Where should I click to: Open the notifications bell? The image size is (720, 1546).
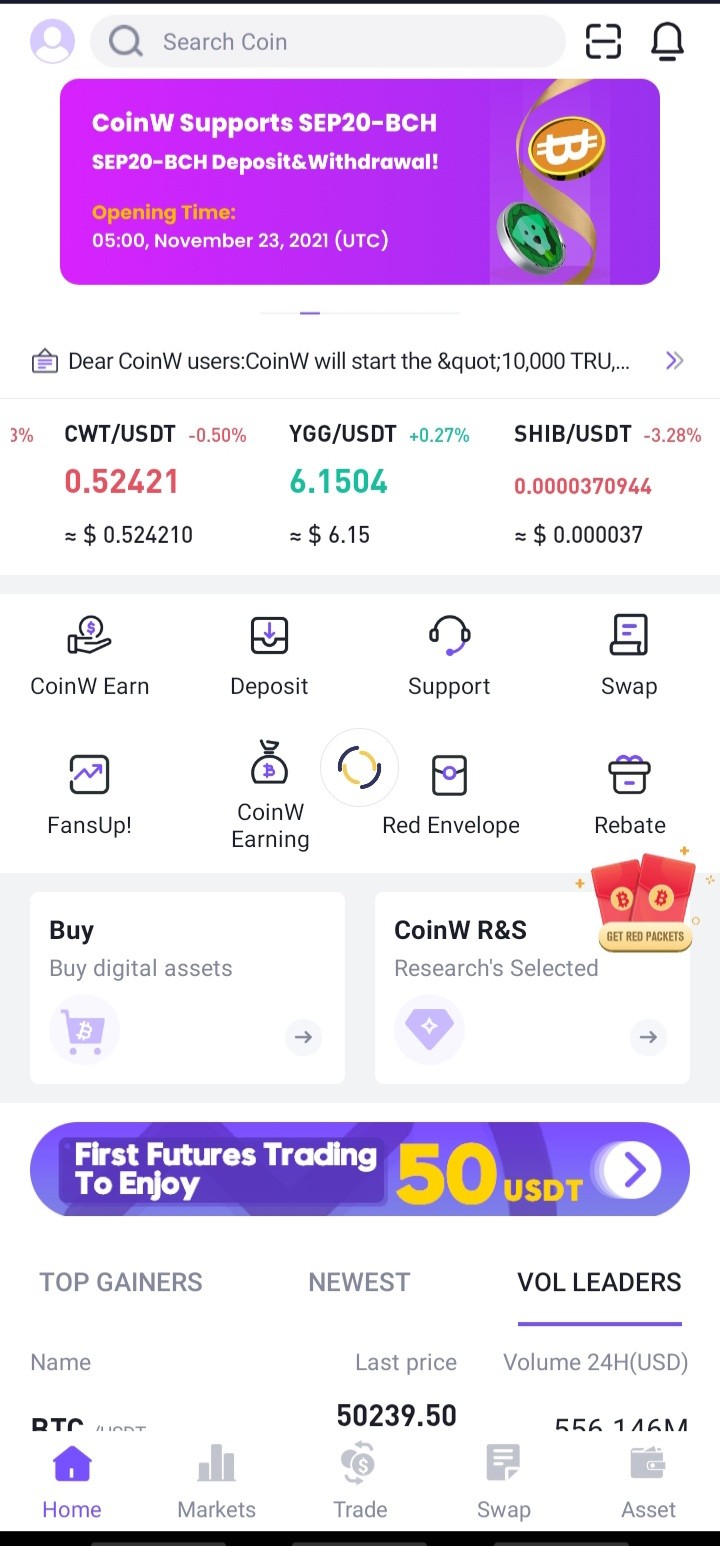[x=667, y=42]
